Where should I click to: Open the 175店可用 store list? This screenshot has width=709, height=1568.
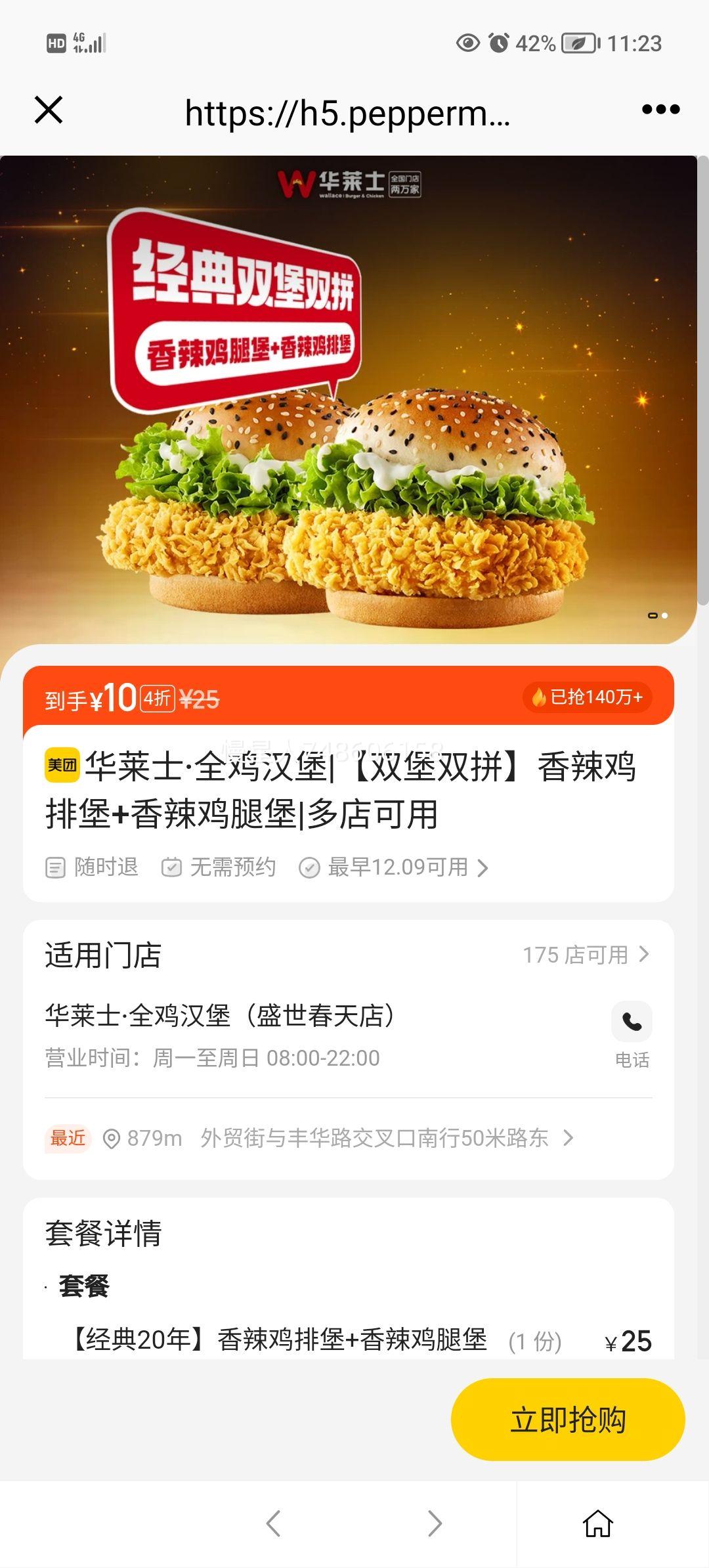[584, 956]
